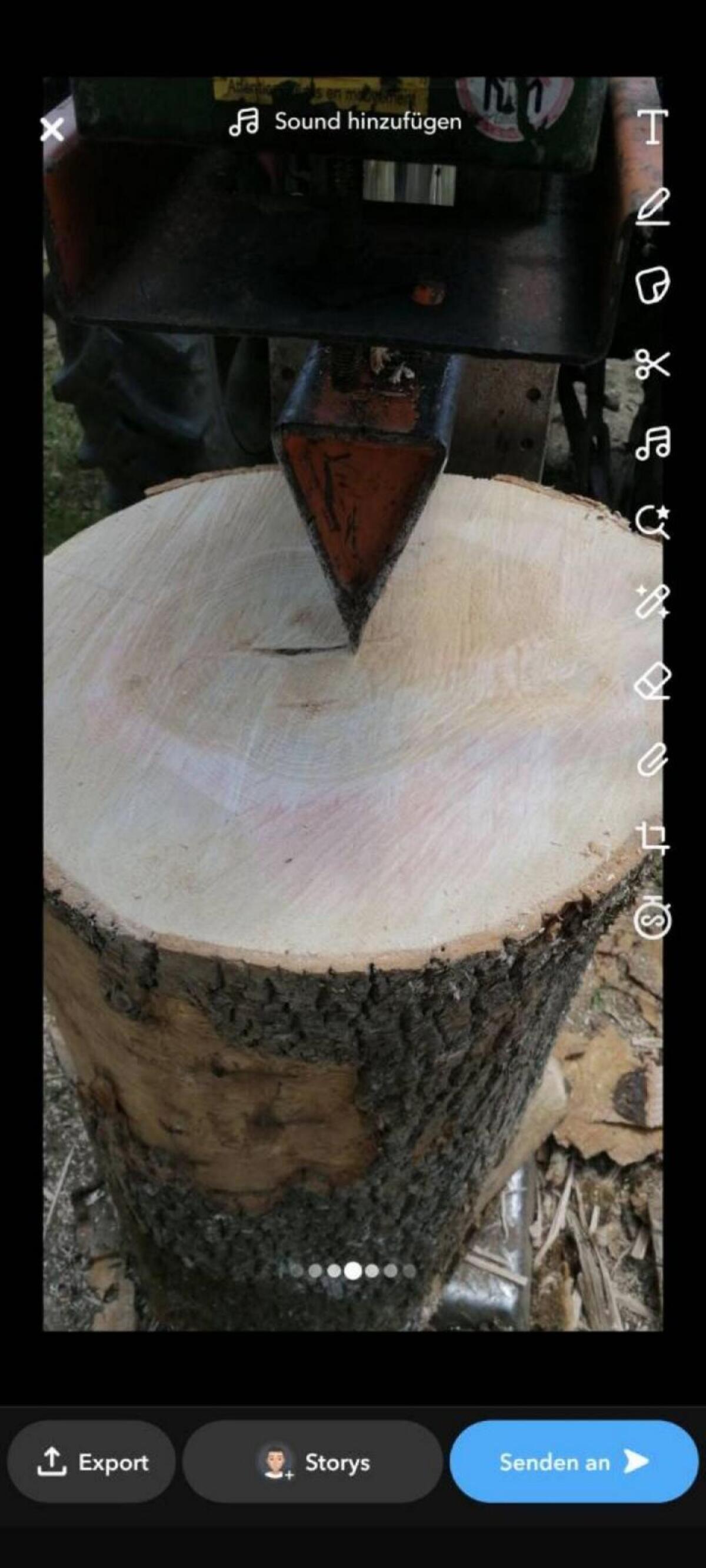Open the lens search tool
This screenshot has width=706, height=1568.
tap(652, 522)
